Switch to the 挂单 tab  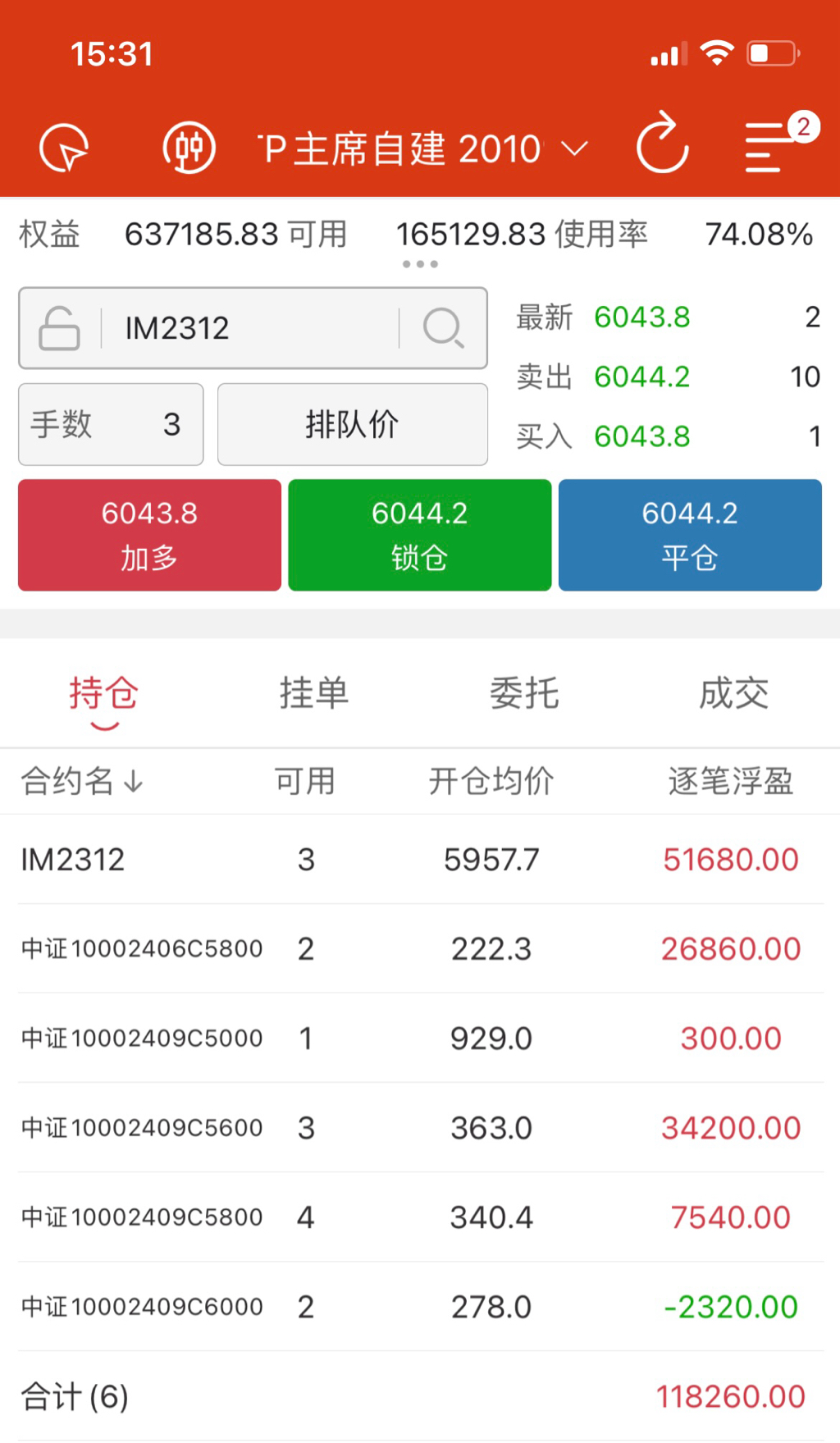coord(314,693)
